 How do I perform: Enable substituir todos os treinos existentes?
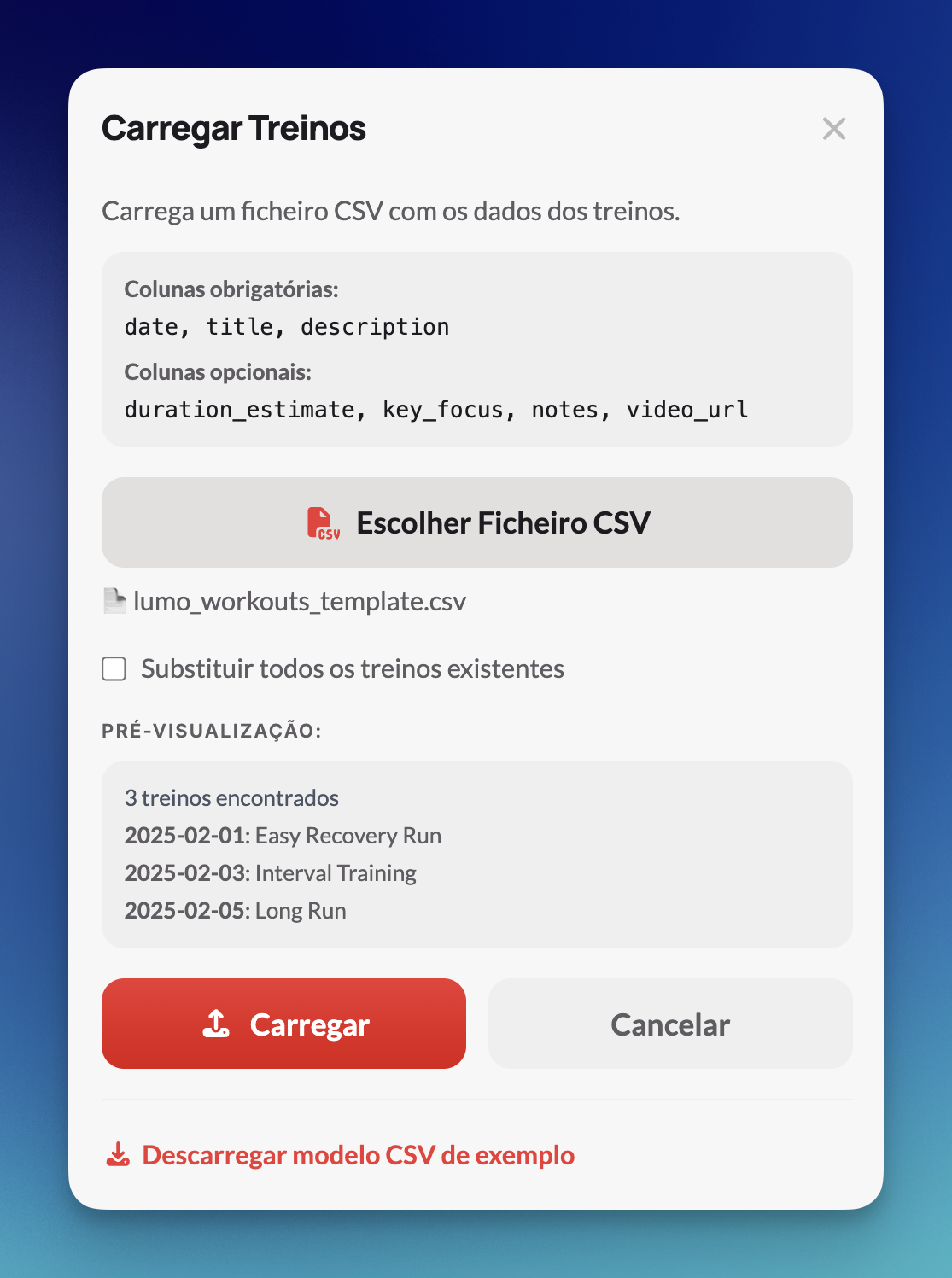(x=113, y=668)
